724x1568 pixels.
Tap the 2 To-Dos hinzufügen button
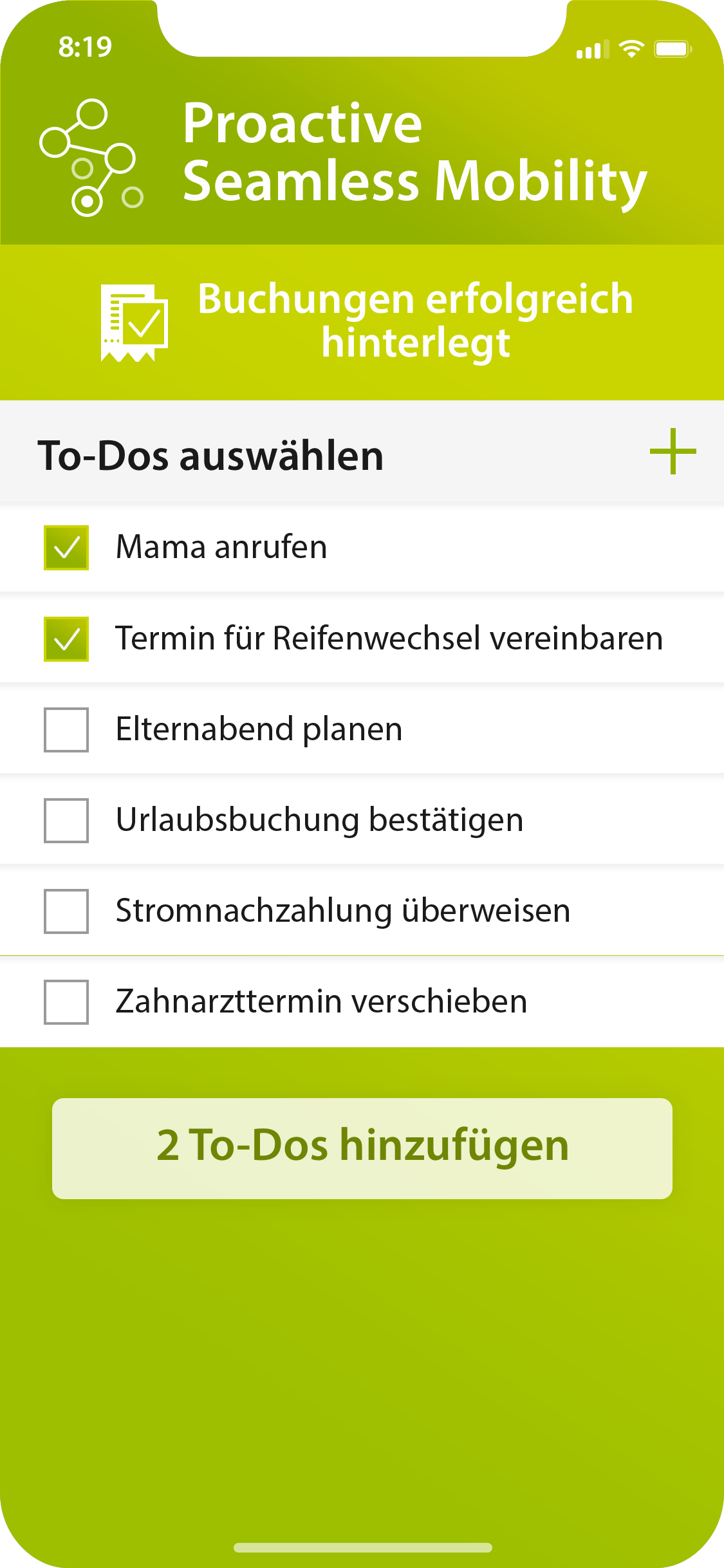[x=362, y=1148]
